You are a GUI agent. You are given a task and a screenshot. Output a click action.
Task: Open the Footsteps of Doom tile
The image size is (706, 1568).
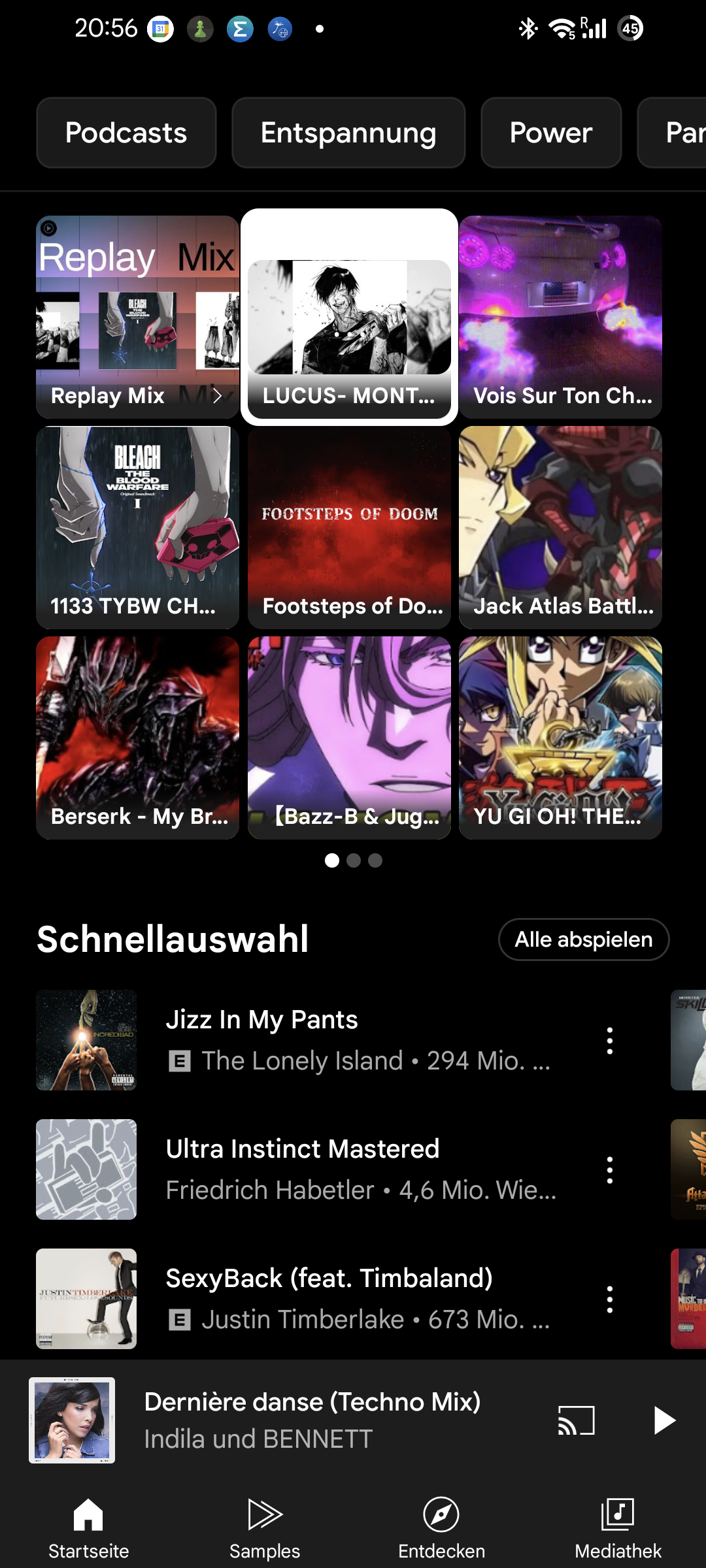click(x=349, y=527)
